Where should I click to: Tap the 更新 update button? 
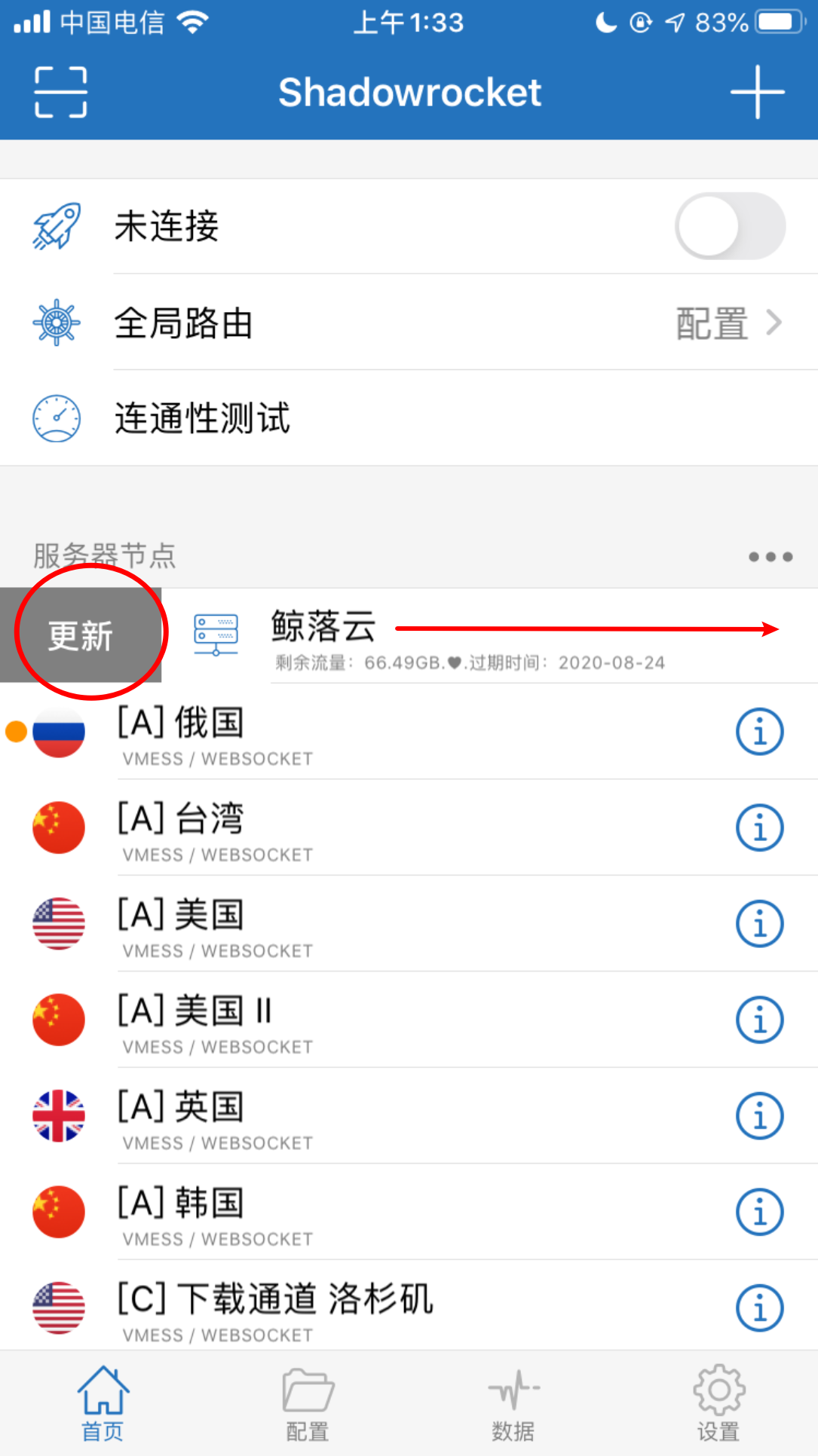(x=81, y=636)
